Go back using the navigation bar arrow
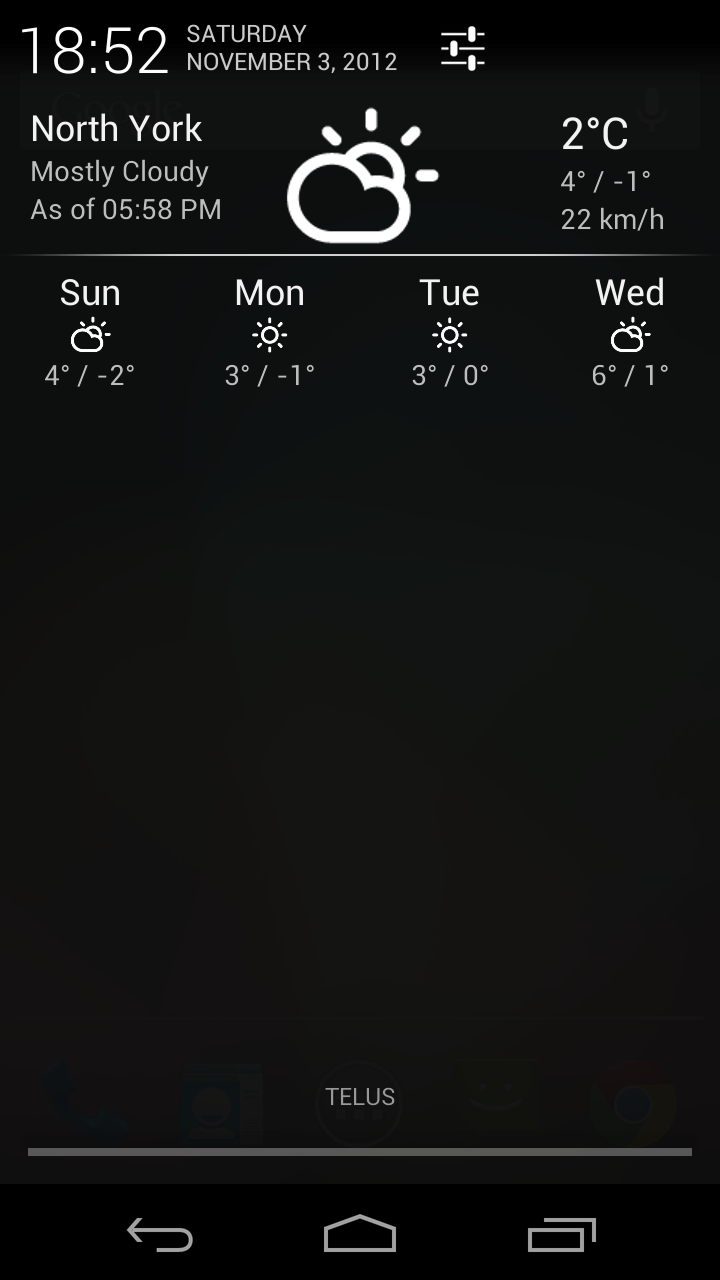This screenshot has width=720, height=1280. click(x=160, y=1235)
